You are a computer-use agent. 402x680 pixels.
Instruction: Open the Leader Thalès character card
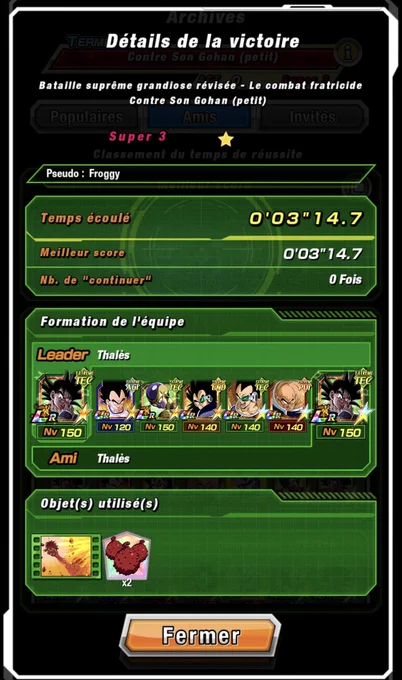coord(62,404)
